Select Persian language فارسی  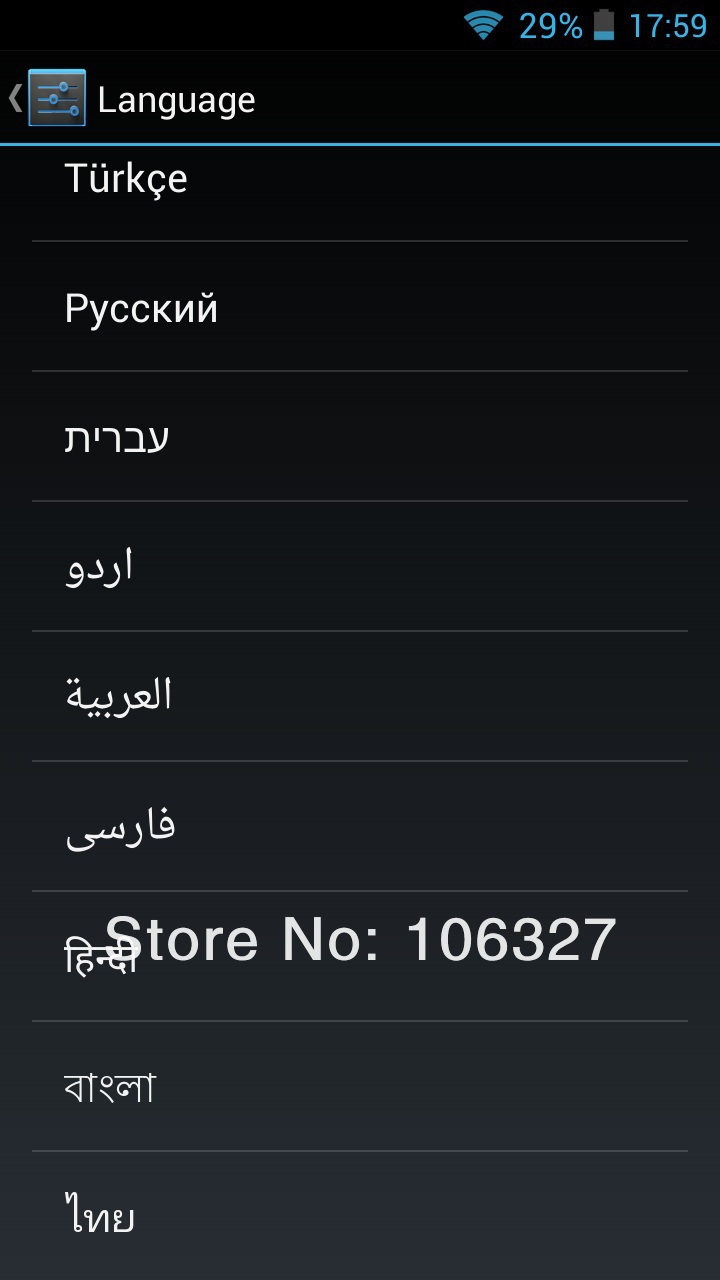tap(360, 826)
